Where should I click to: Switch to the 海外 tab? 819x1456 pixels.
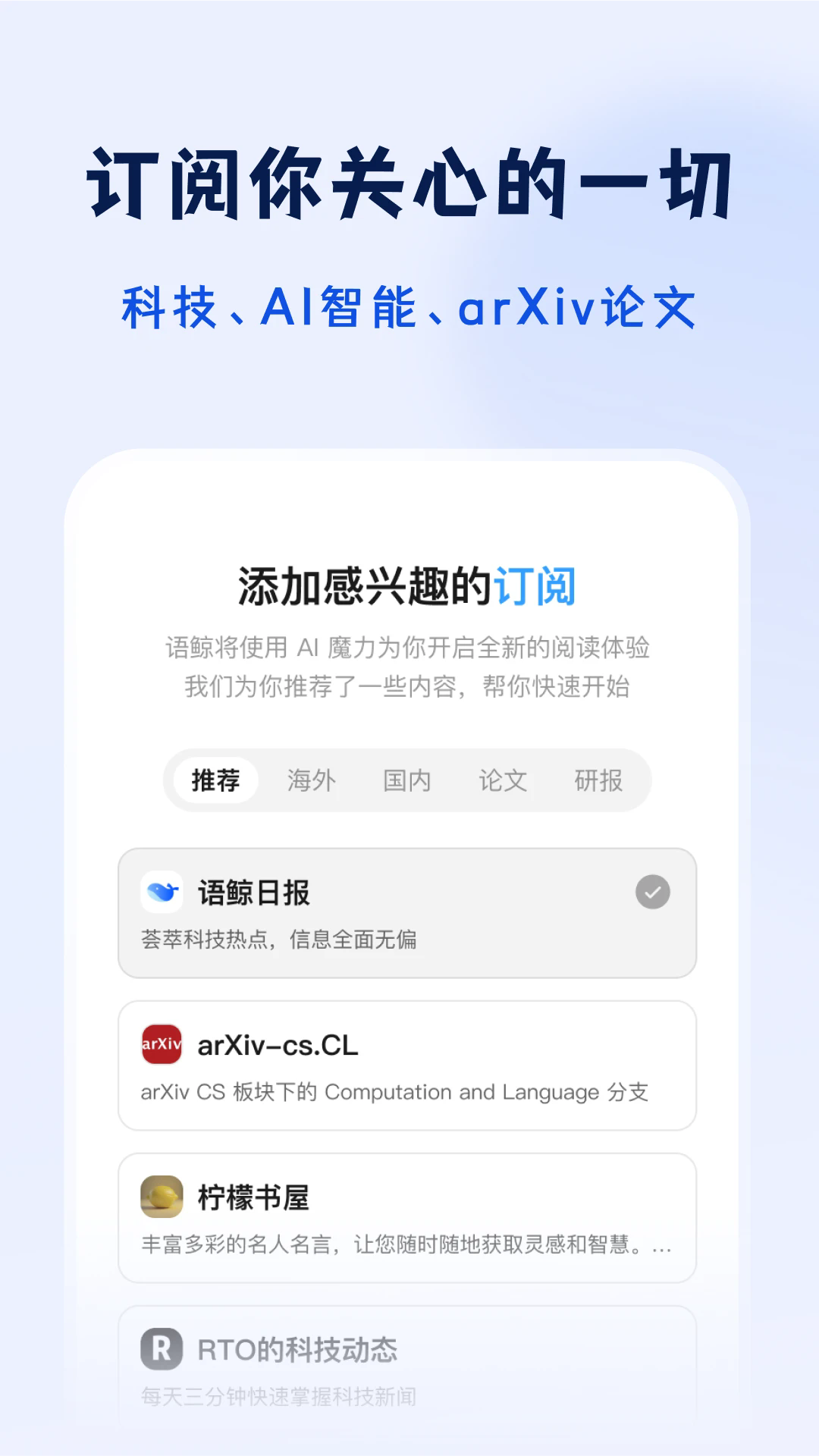pos(311,780)
